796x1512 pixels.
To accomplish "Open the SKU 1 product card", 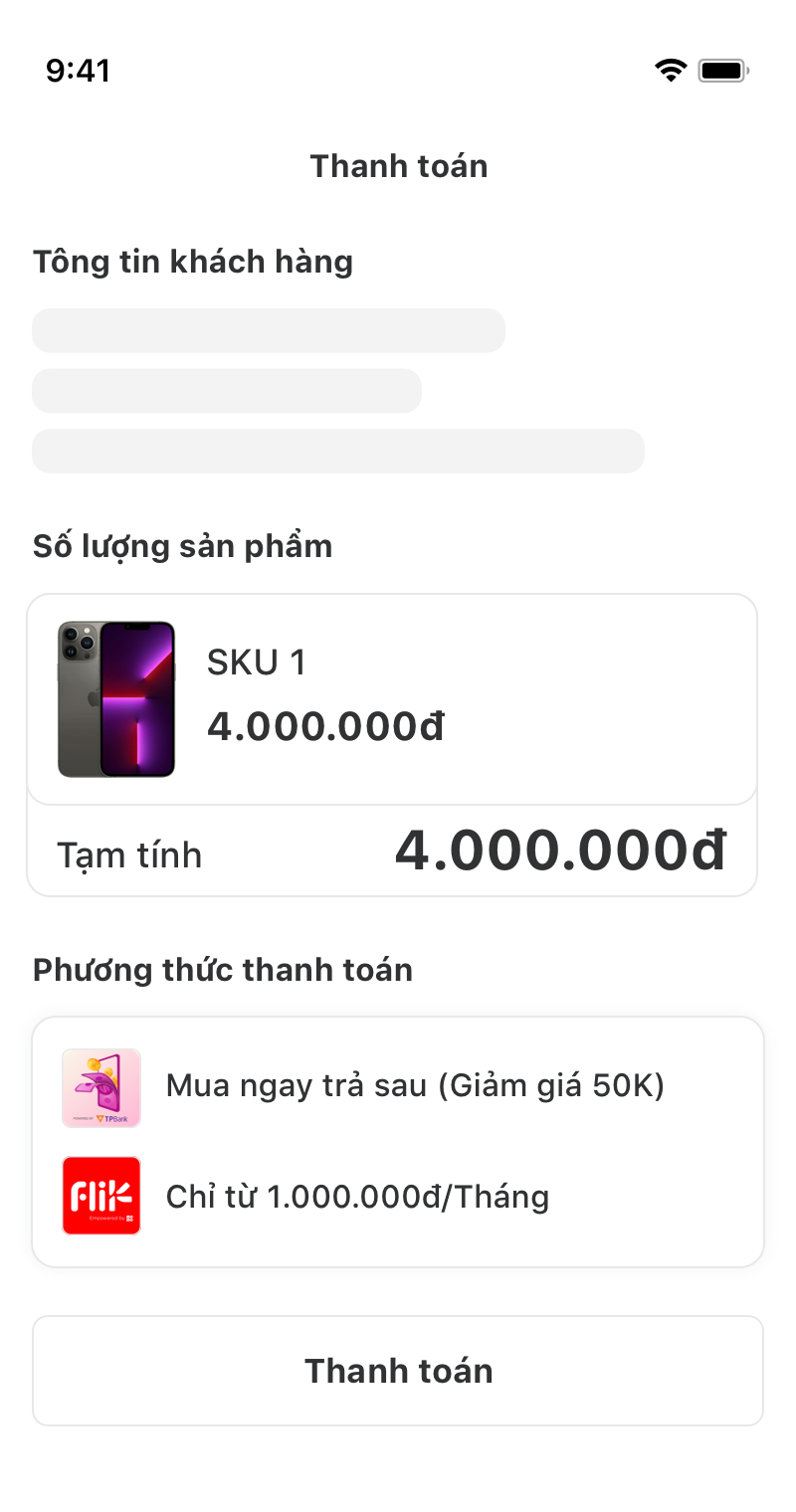I will pos(392,699).
